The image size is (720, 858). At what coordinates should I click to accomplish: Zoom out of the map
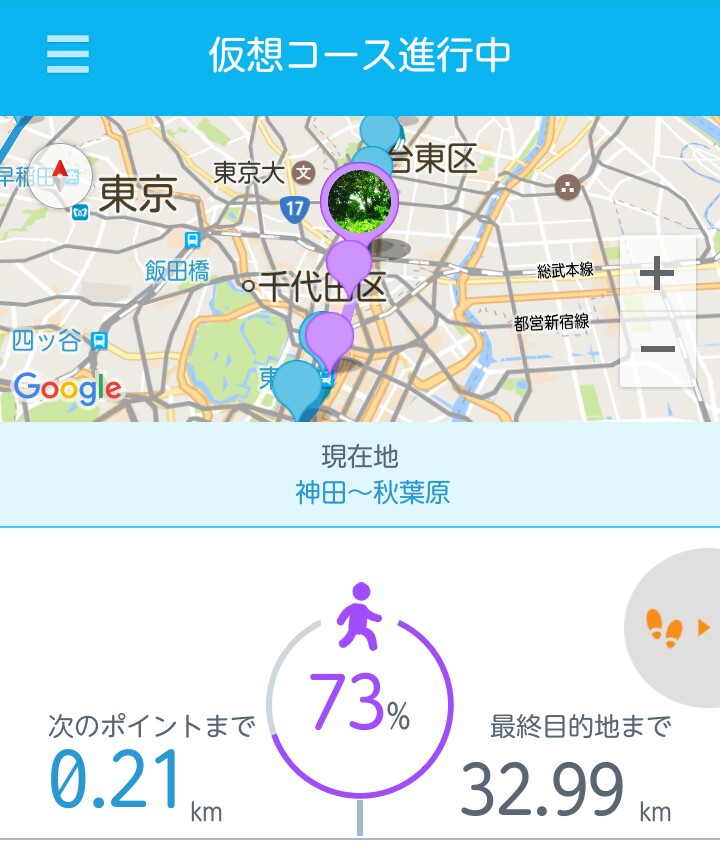click(x=657, y=349)
